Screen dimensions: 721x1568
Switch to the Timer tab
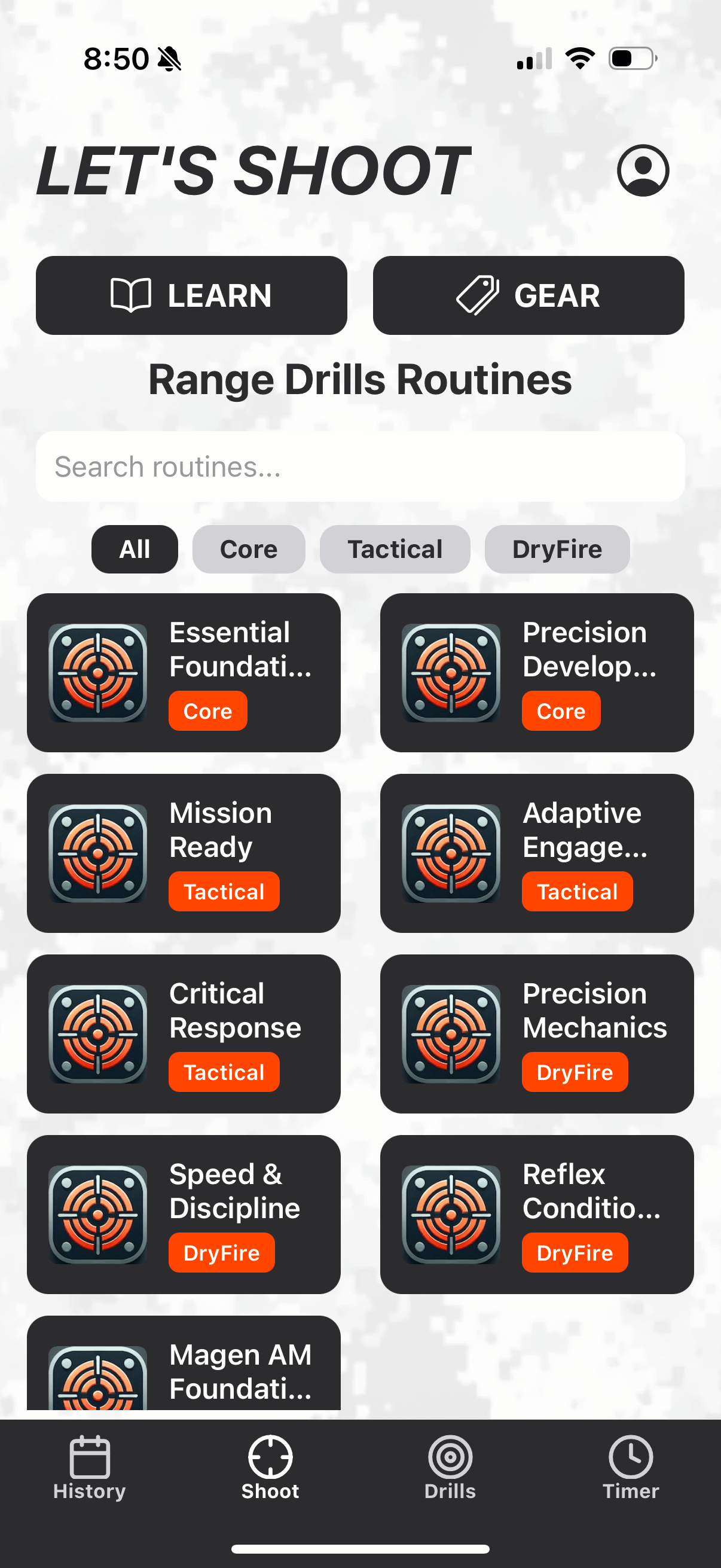[630, 1468]
